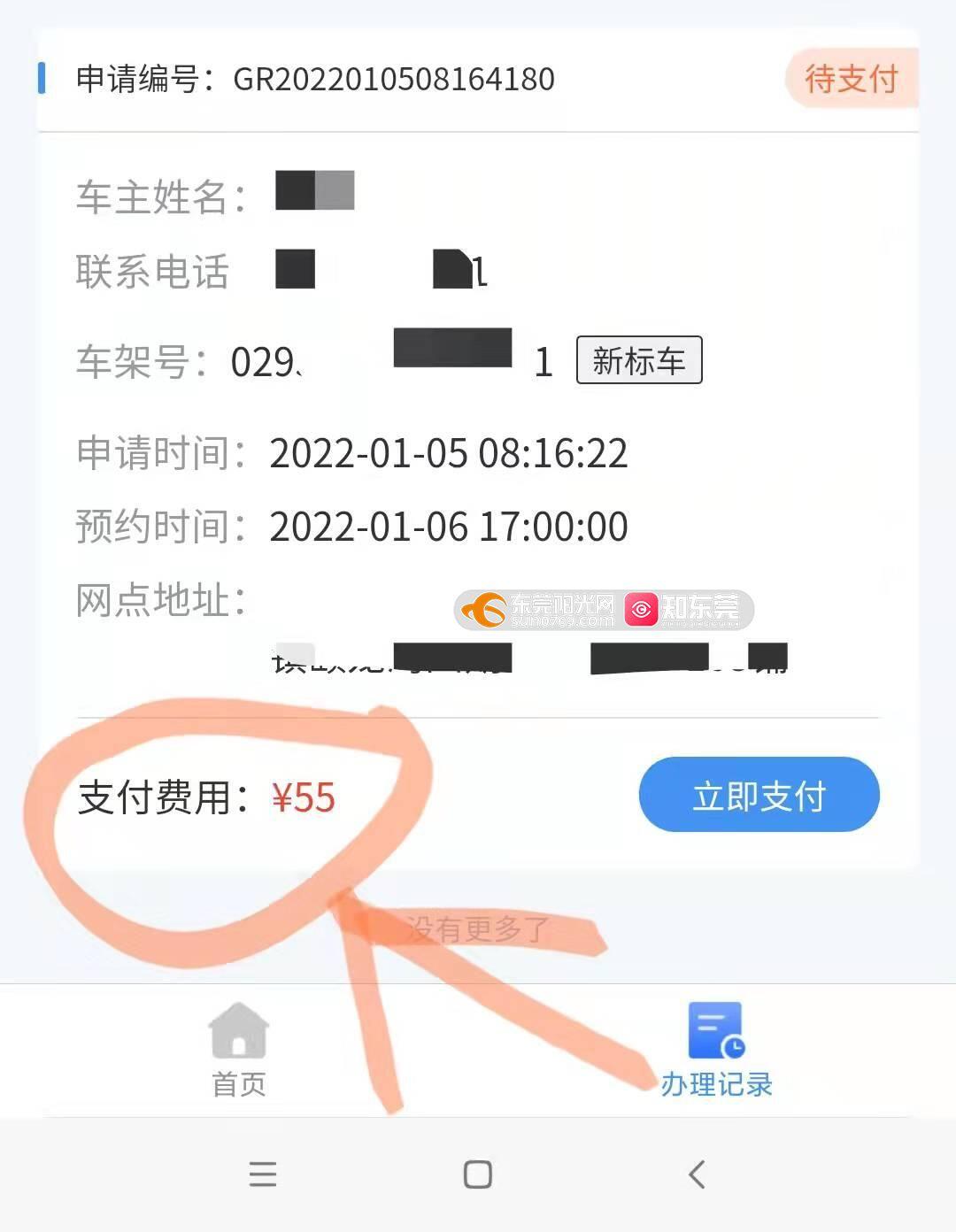The width and height of the screenshot is (956, 1232).
Task: Switch to the 首页 tab
Action: 238,1049
